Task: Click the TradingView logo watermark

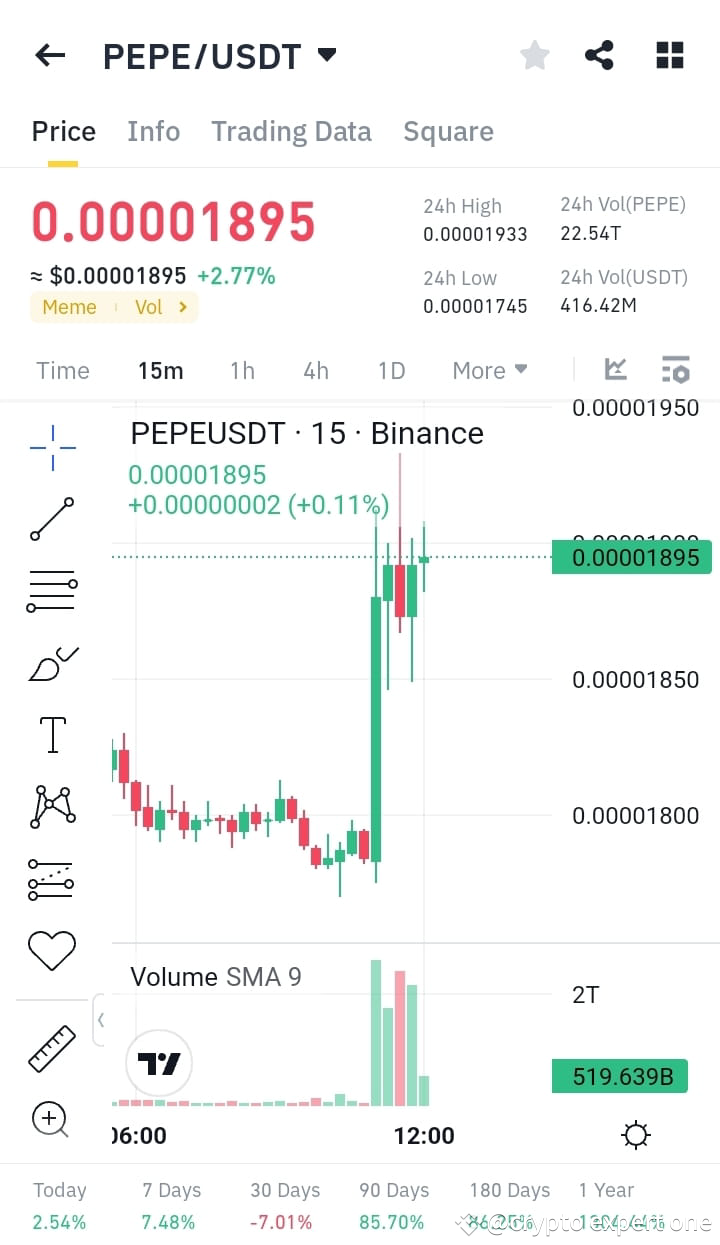Action: coord(158,1063)
